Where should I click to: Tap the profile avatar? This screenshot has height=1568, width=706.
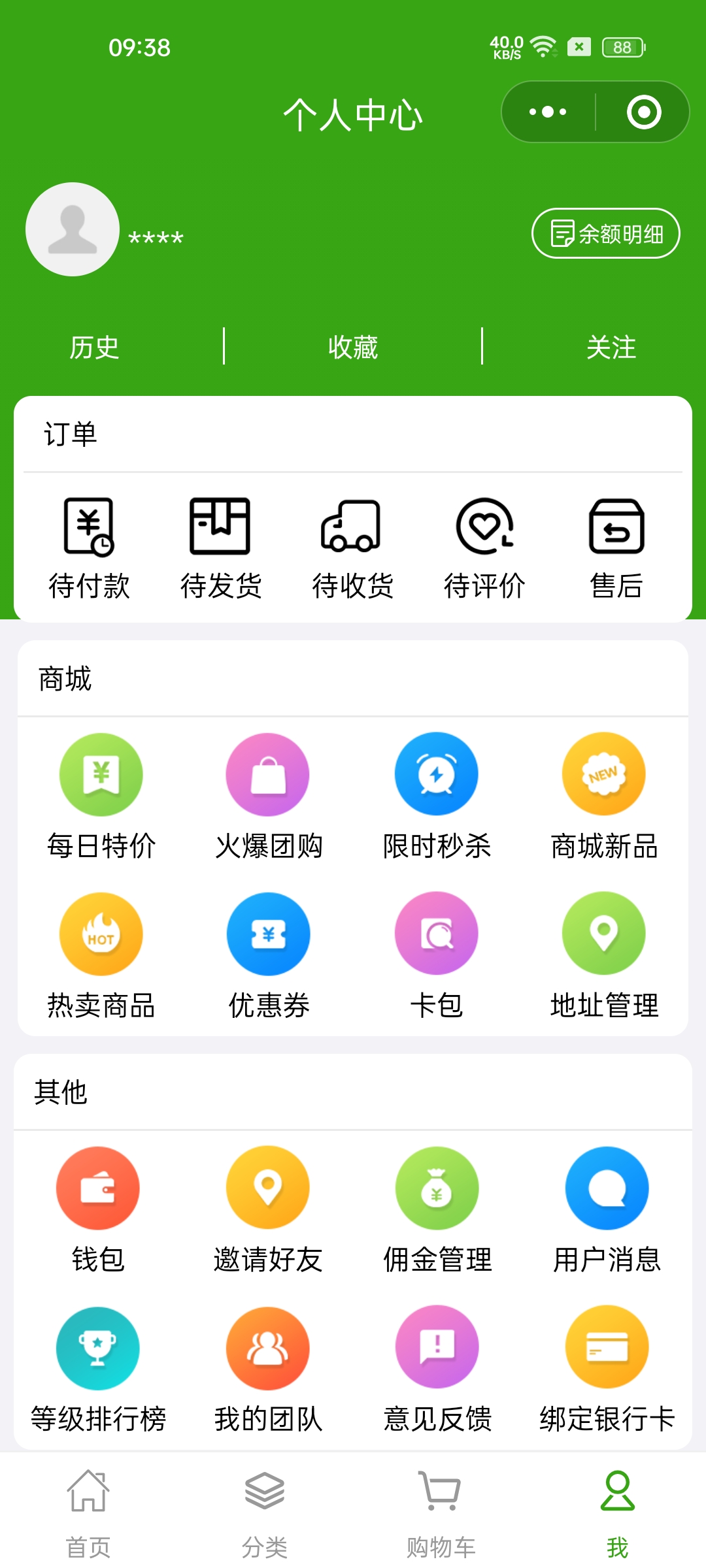coord(73,229)
